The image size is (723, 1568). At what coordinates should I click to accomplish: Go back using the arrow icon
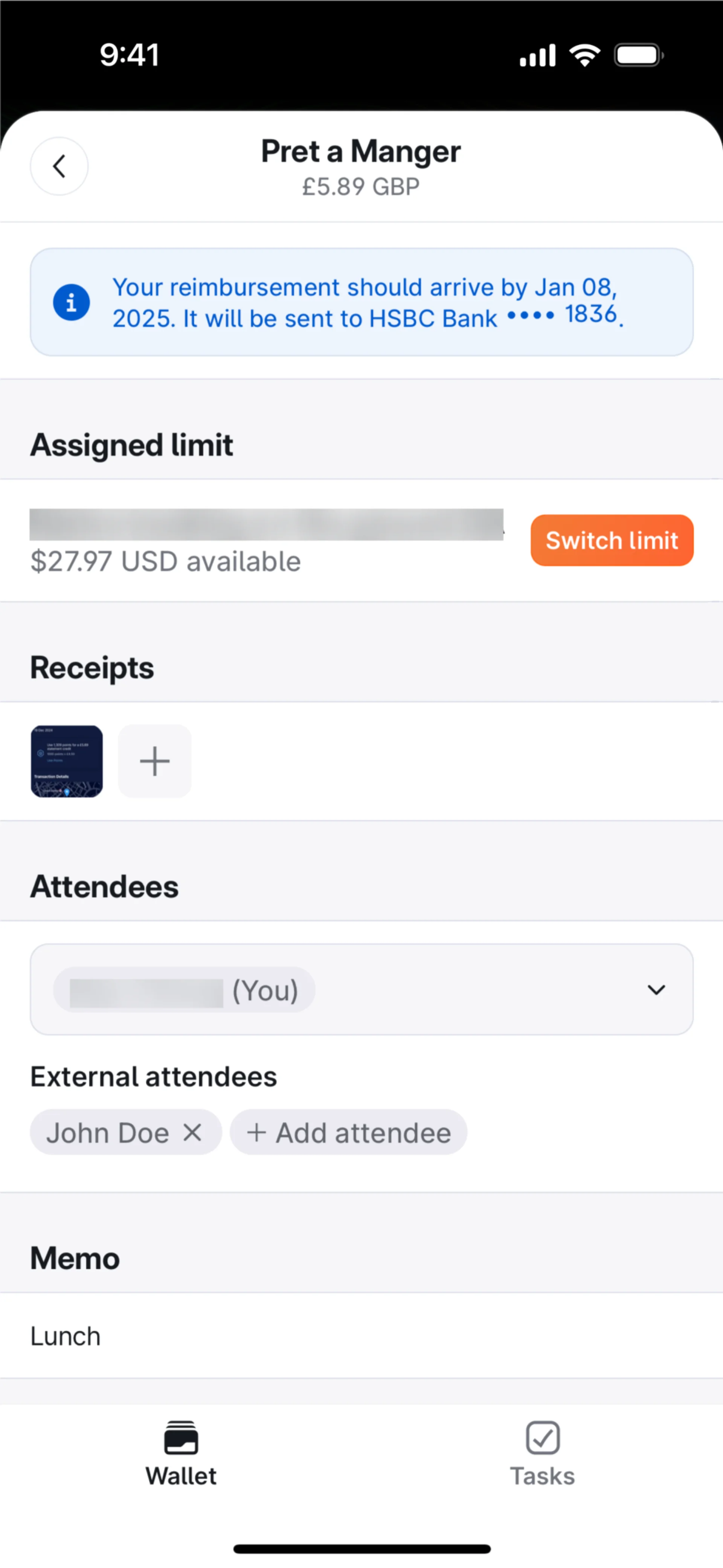click(59, 166)
